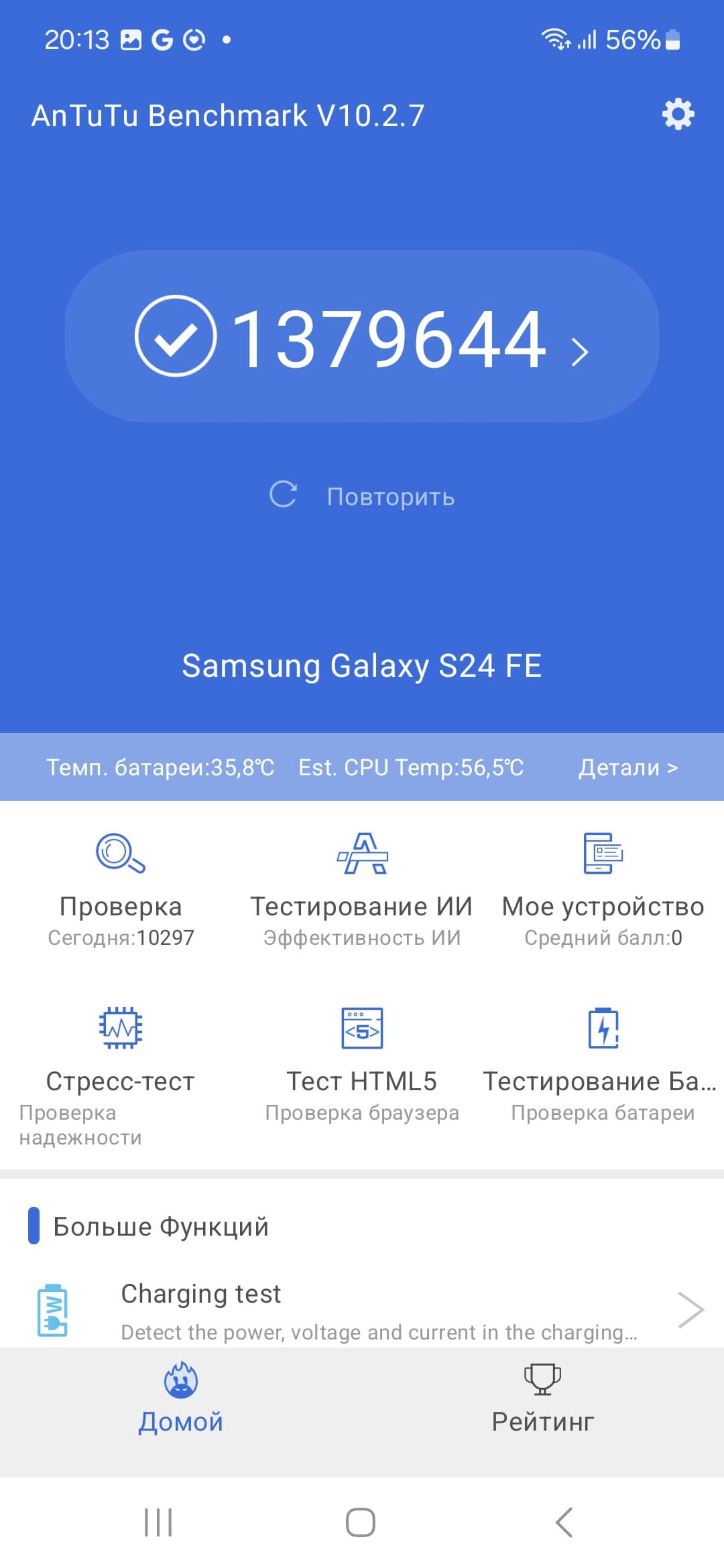Open the battery test tile
Image resolution: width=724 pixels, height=1568 pixels.
click(x=603, y=1065)
